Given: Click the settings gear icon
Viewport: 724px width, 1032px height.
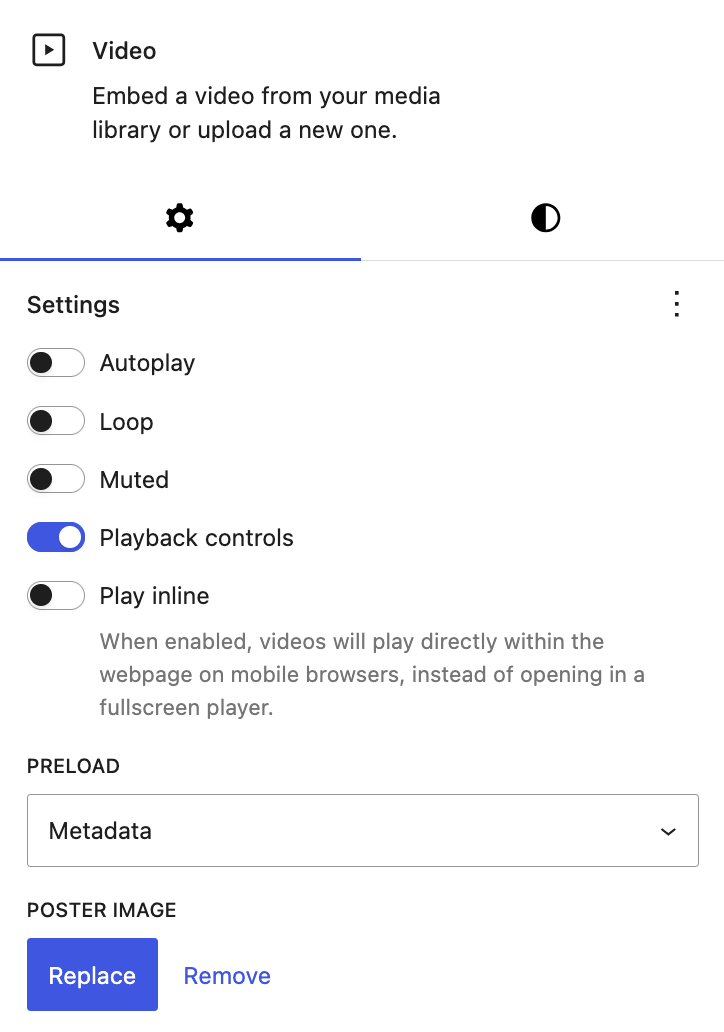Looking at the screenshot, I should [179, 217].
